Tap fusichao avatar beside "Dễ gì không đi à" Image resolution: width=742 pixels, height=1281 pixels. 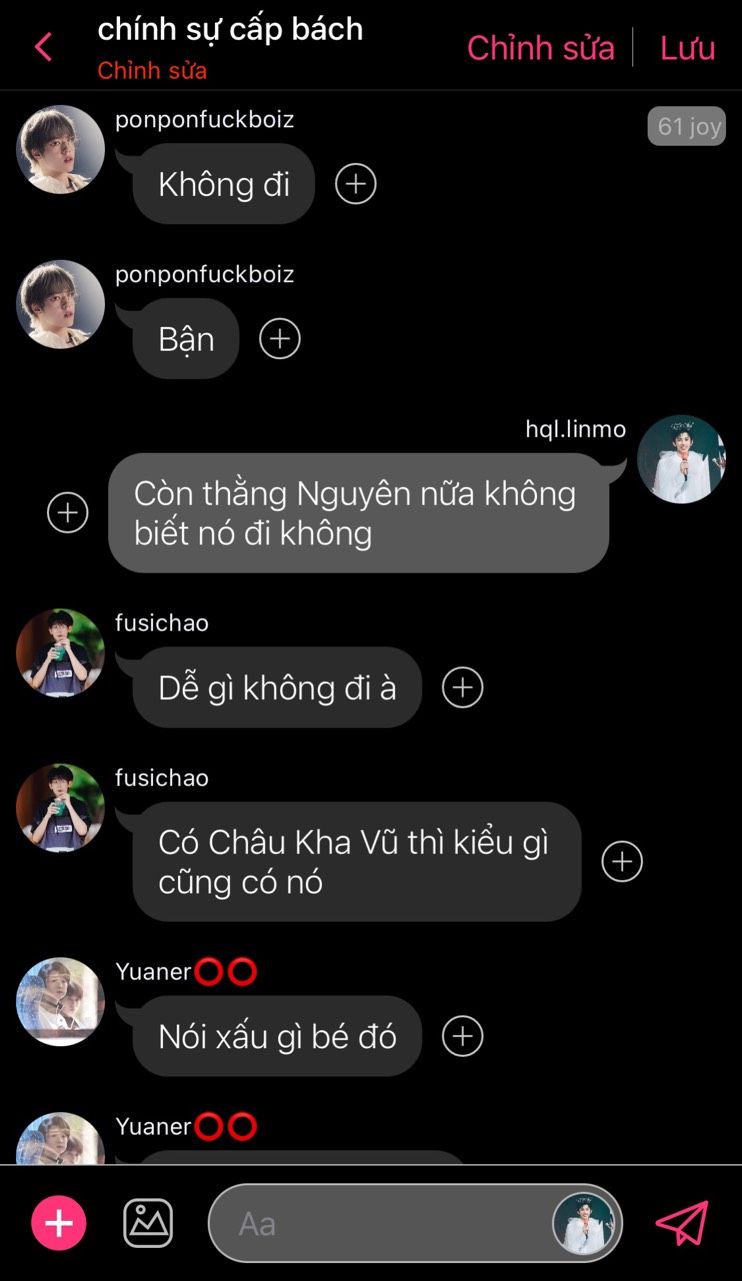(x=60, y=653)
